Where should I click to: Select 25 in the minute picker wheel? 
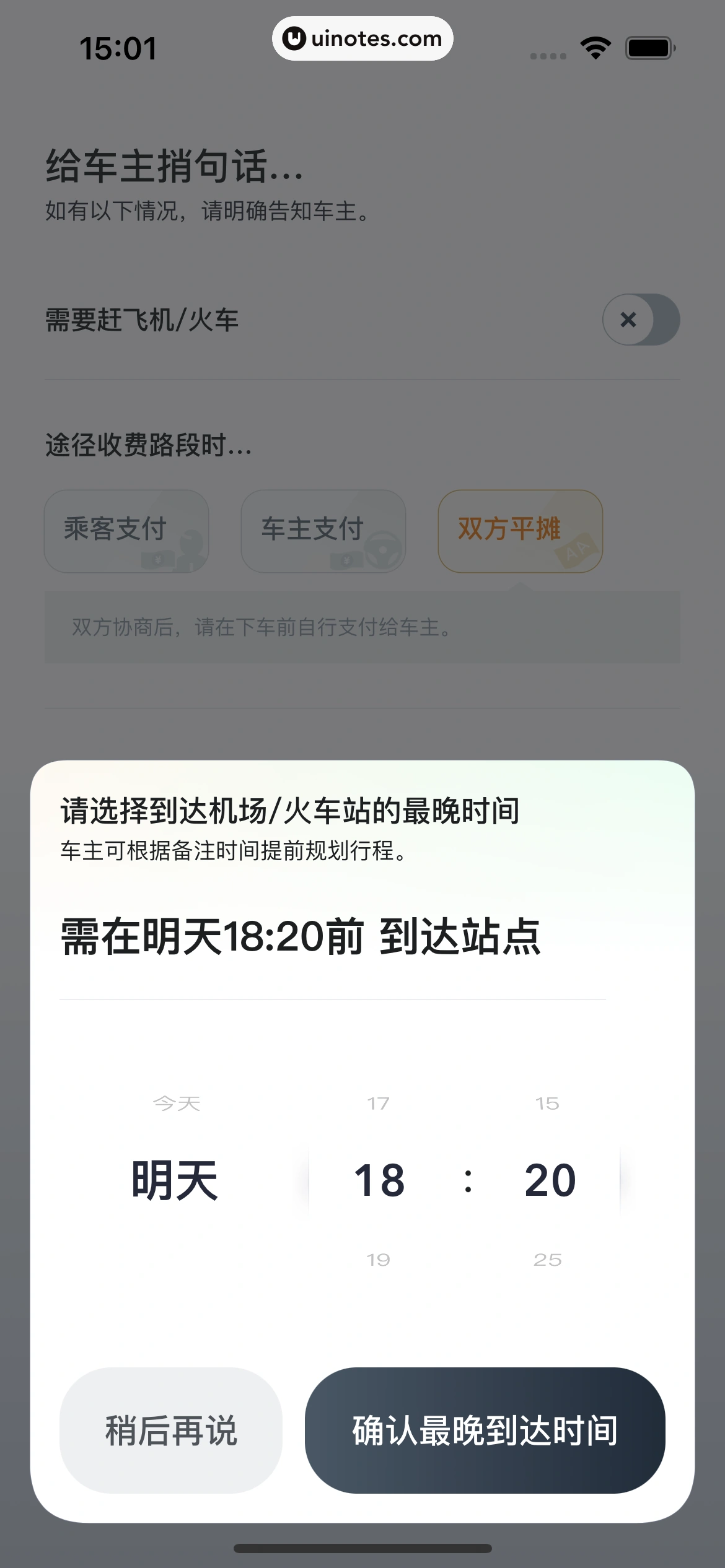point(548,1260)
